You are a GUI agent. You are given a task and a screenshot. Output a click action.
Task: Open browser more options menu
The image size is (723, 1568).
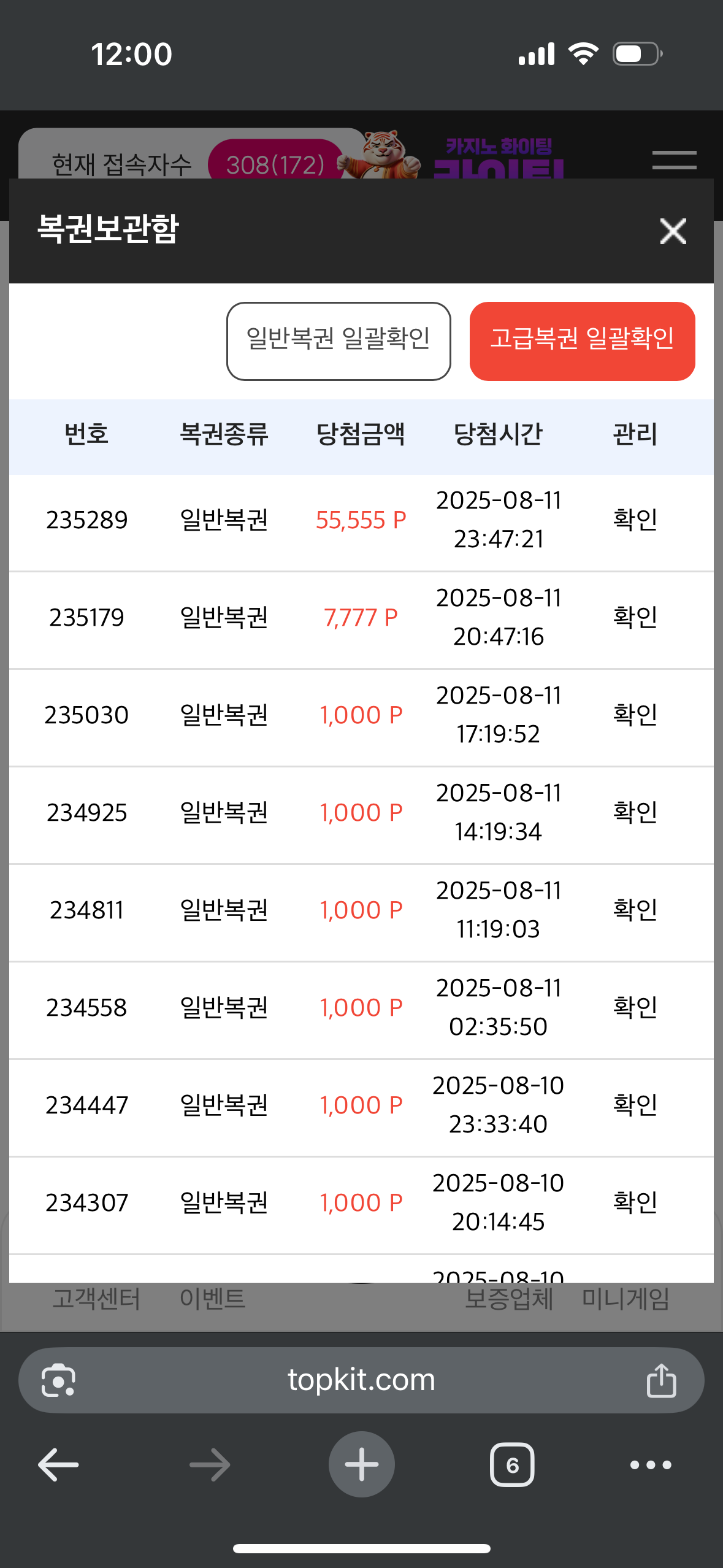point(651,1465)
